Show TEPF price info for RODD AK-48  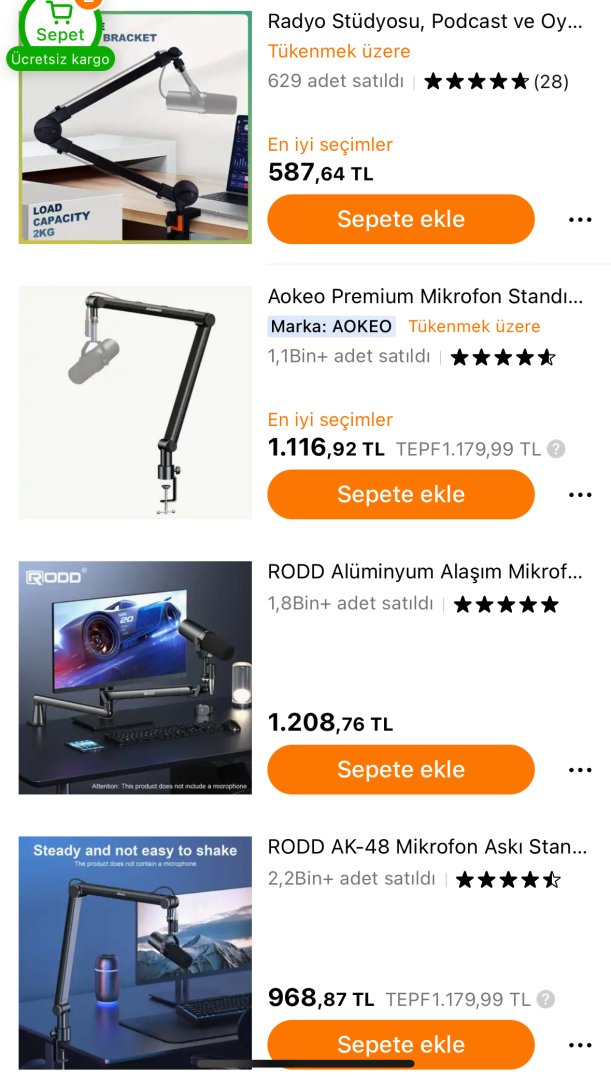coord(545,999)
